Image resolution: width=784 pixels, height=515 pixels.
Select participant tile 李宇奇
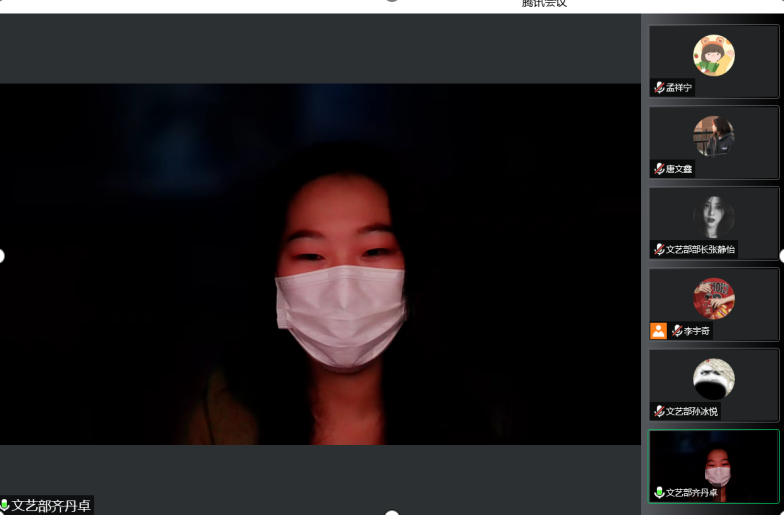click(713, 303)
